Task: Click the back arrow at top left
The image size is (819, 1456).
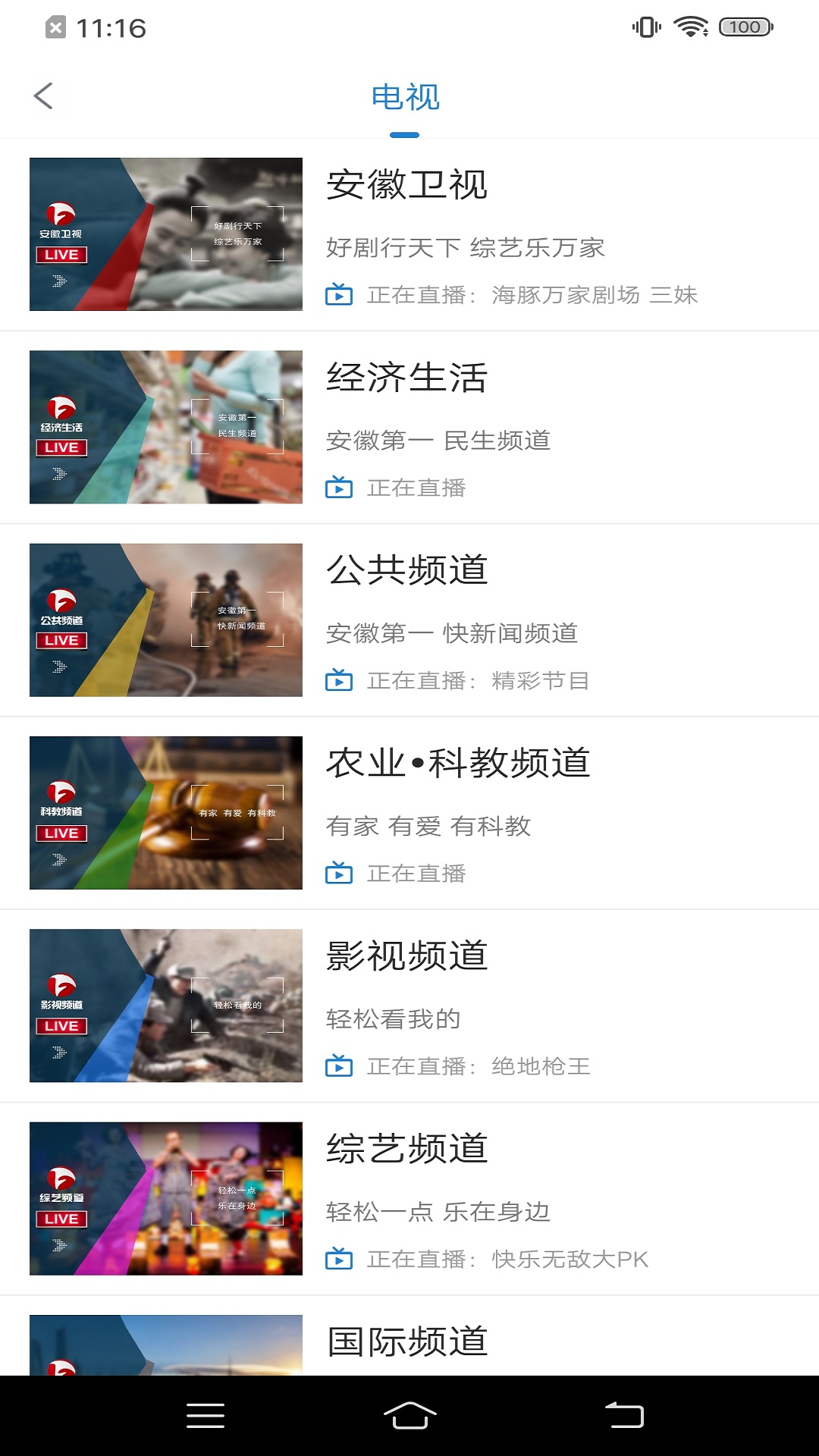Action: tap(44, 96)
